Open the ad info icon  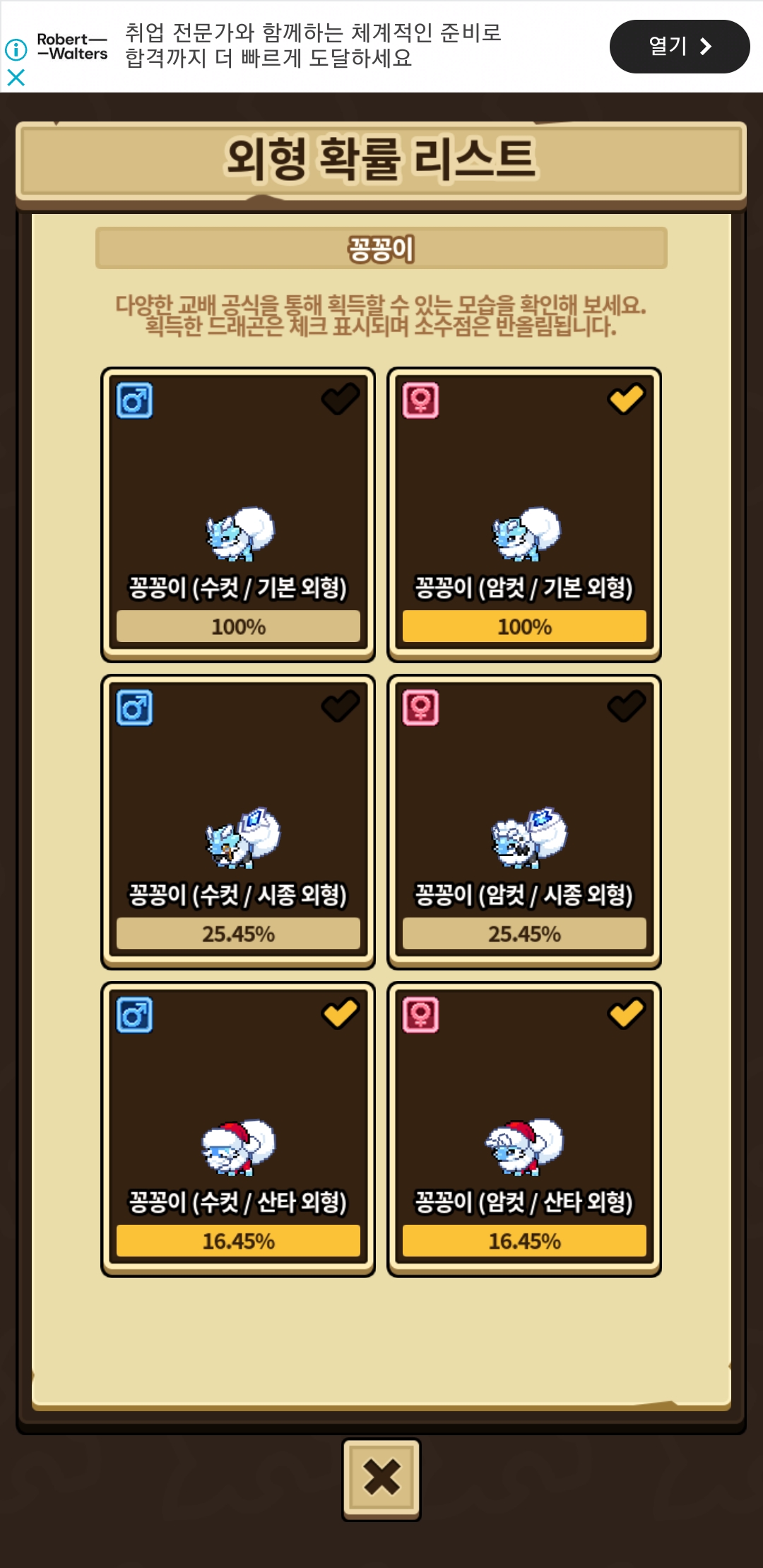pos(16,49)
